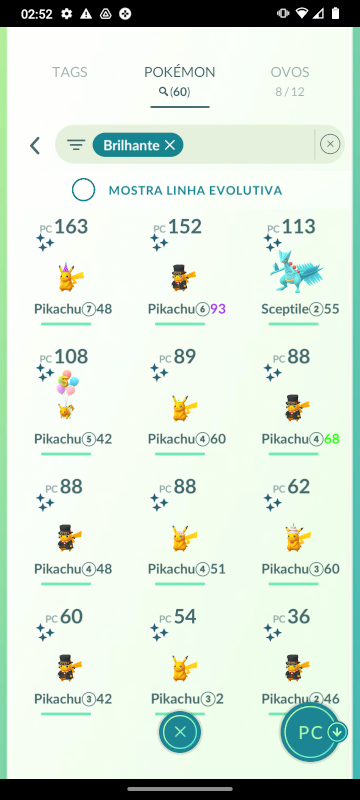Go back with the left arrow
The image size is (360, 800).
click(x=35, y=145)
